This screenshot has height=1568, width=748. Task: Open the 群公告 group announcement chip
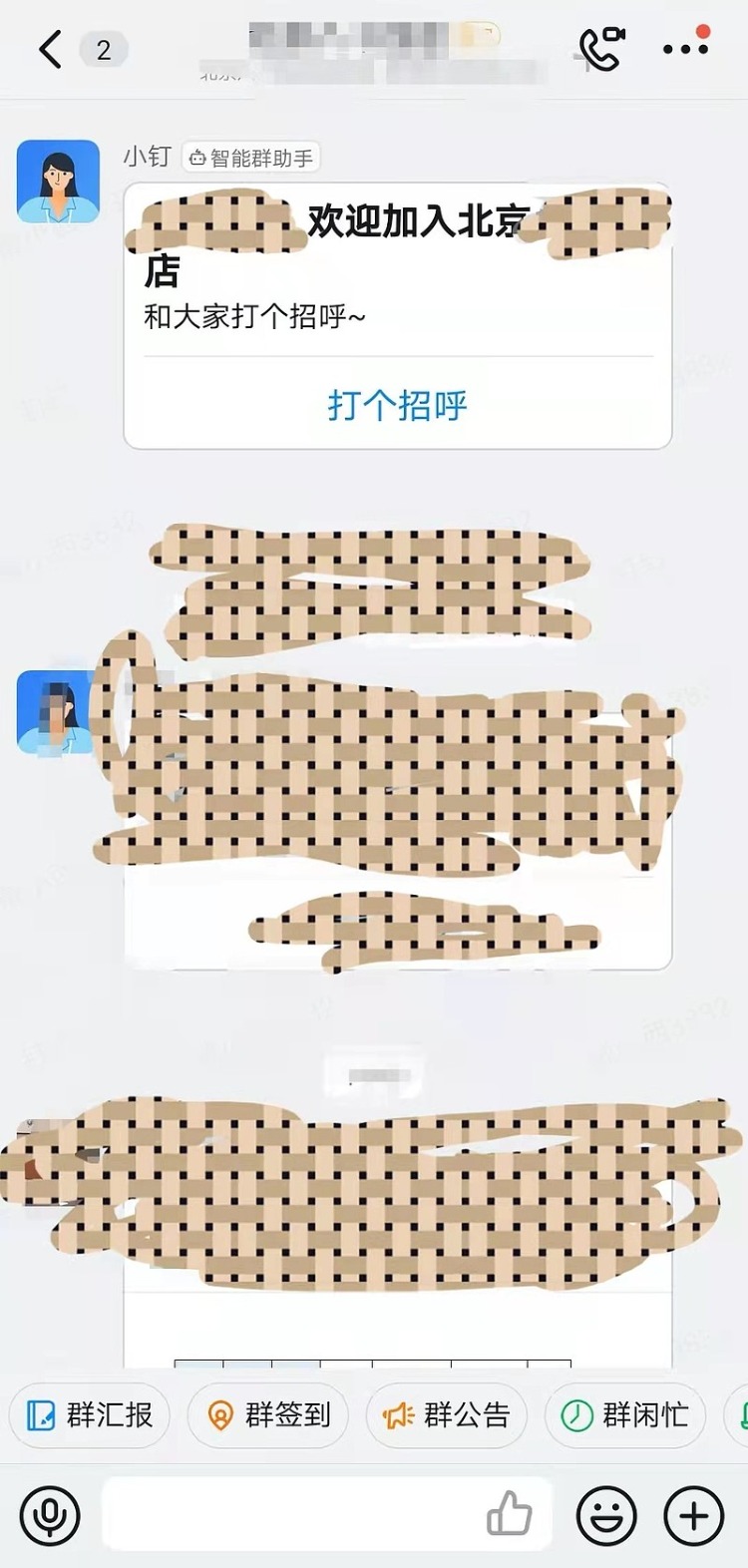tap(447, 1414)
